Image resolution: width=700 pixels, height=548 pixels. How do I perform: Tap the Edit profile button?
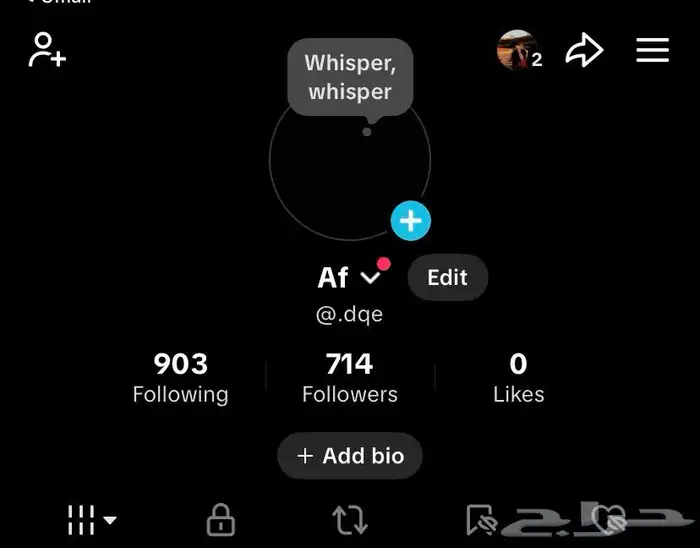click(x=447, y=278)
